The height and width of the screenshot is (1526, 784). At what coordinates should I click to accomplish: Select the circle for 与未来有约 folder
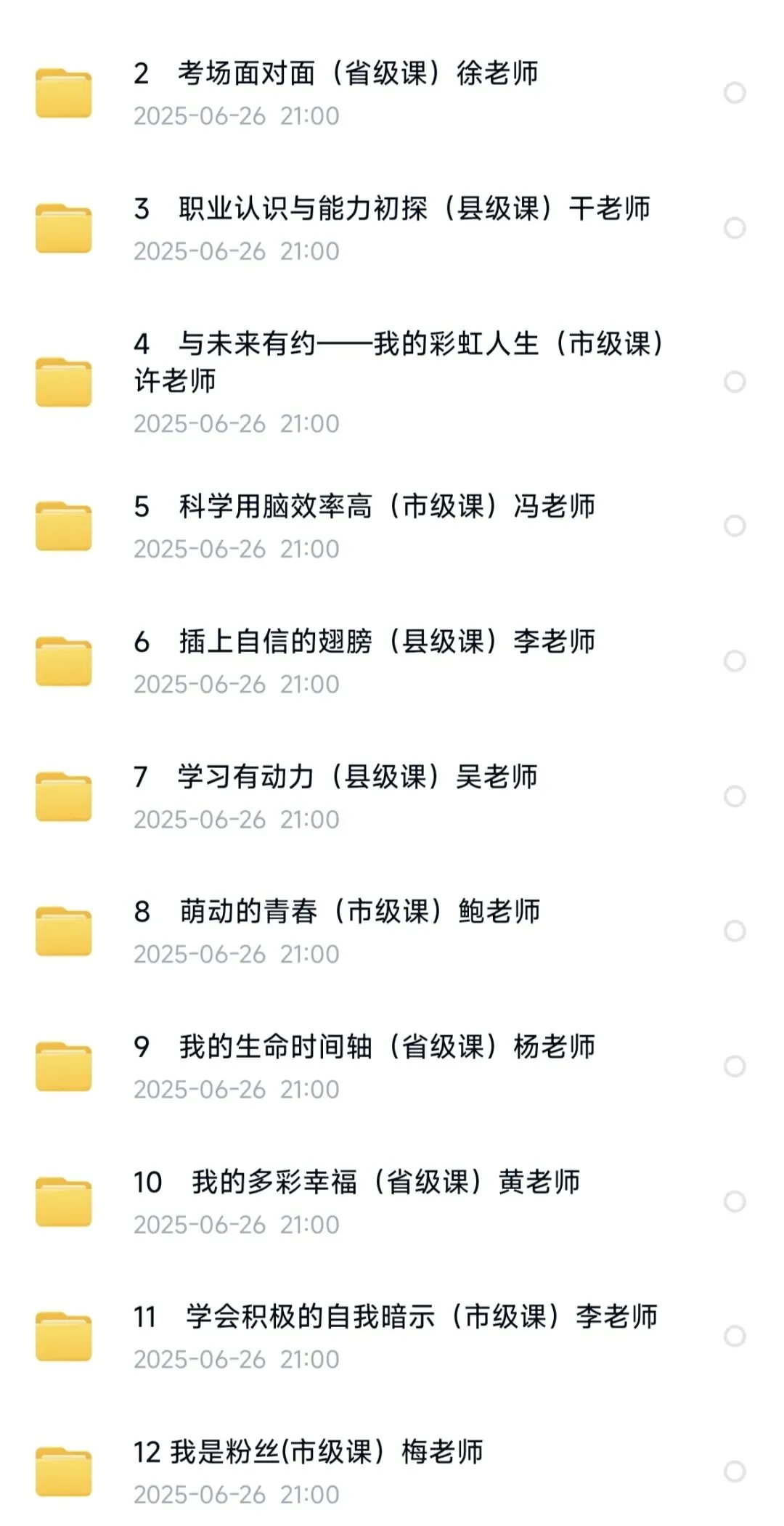[735, 382]
